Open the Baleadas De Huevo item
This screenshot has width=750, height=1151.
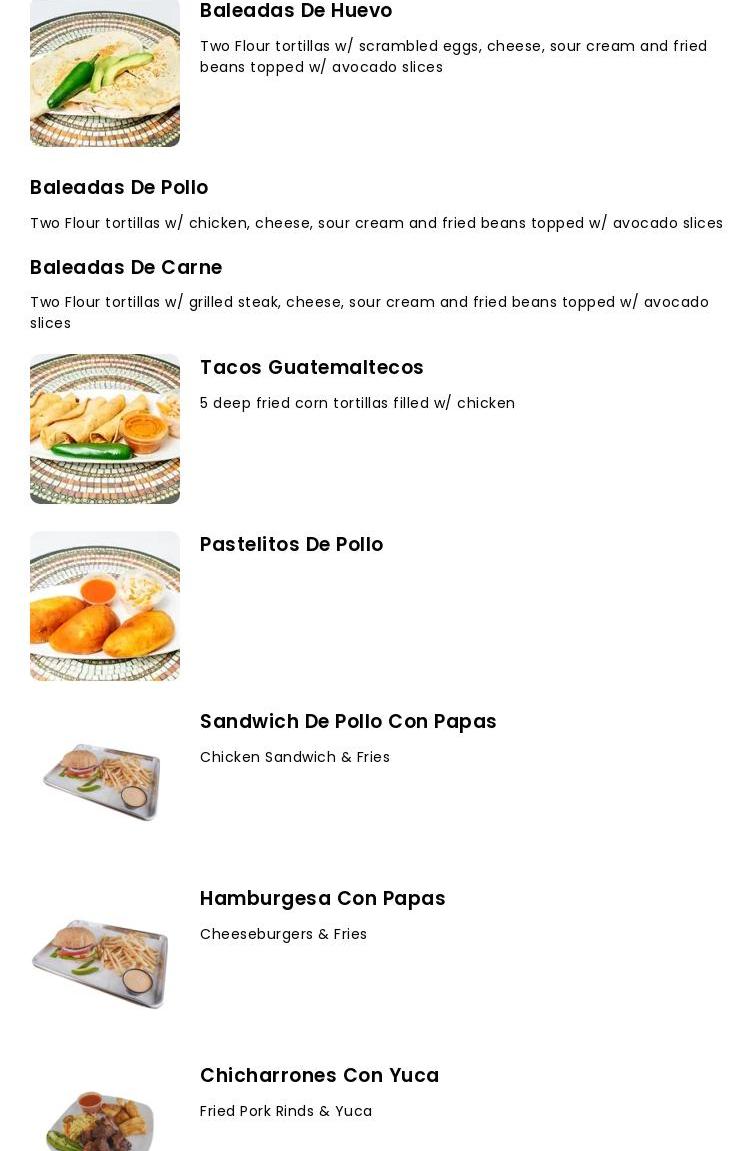point(296,12)
